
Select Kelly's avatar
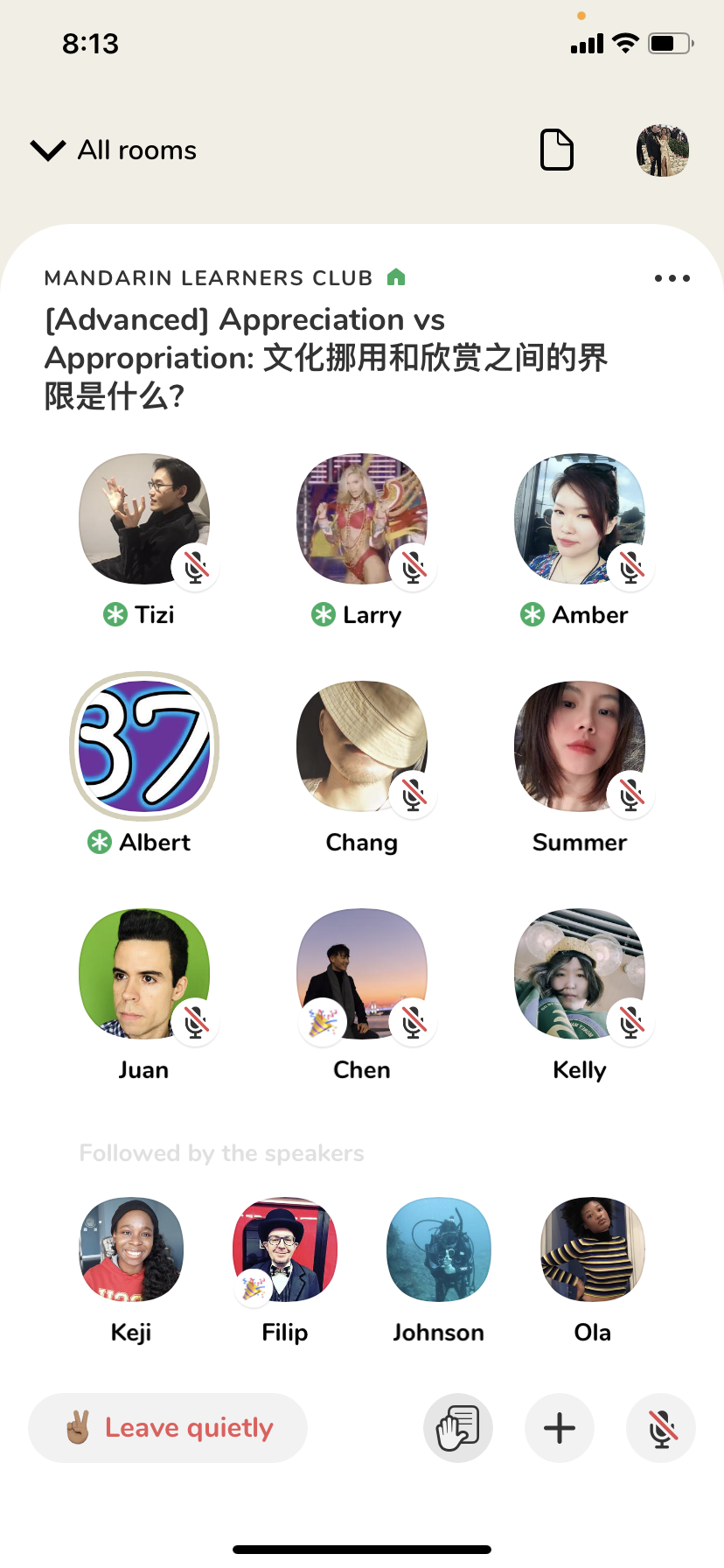pos(580,974)
